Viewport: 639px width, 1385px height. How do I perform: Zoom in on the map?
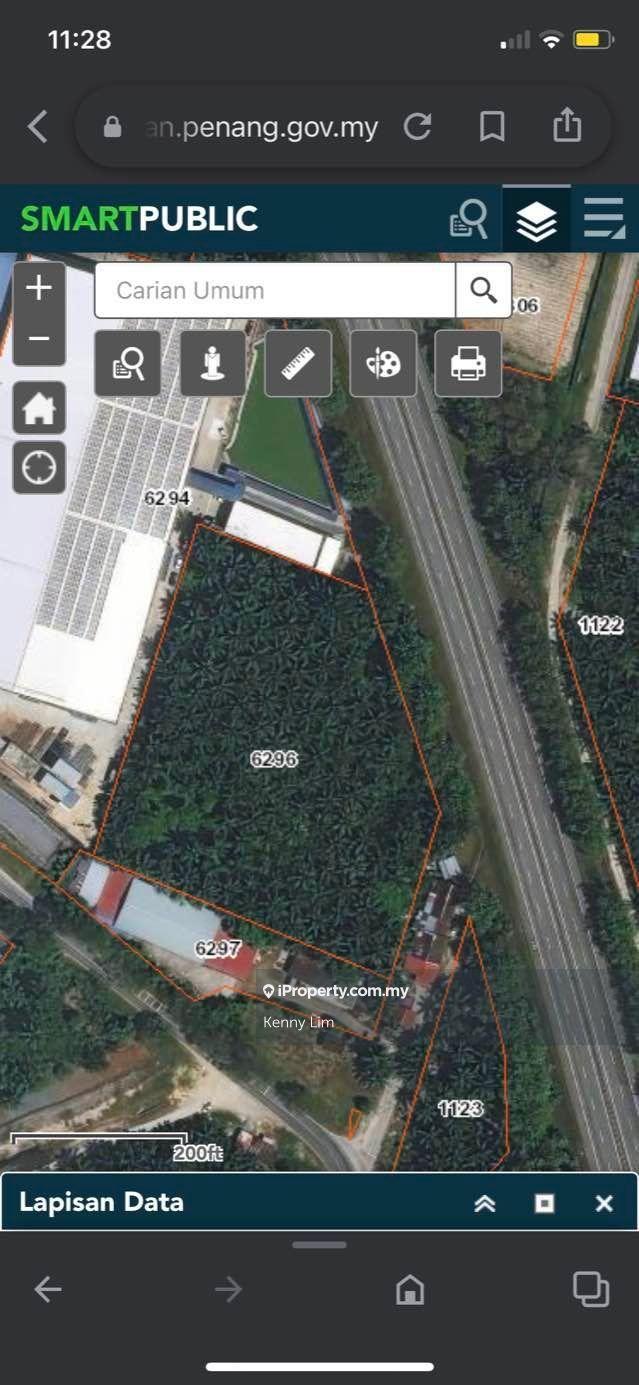pos(39,289)
